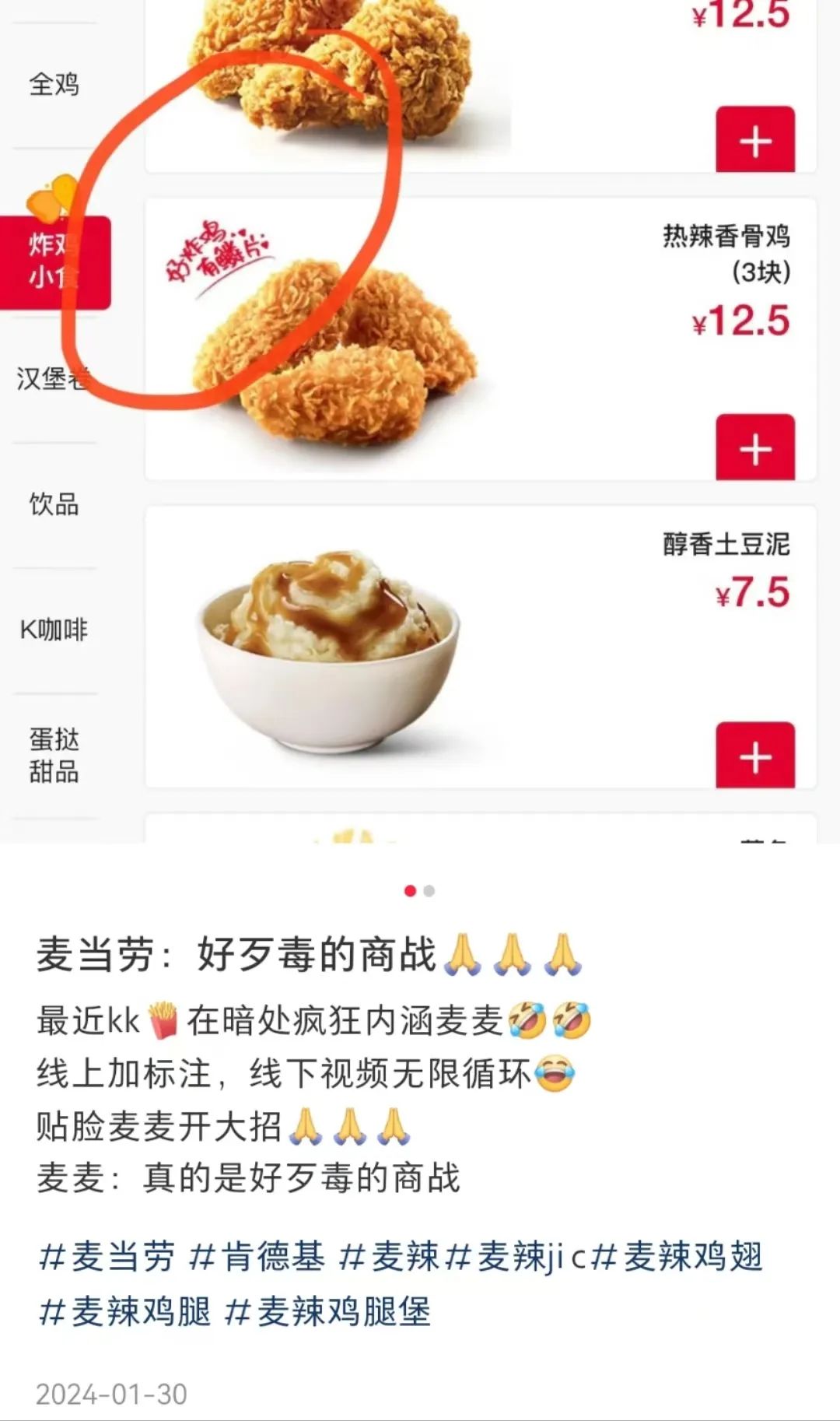Open the #麦辣鸡腿 hashtag

125,1311
